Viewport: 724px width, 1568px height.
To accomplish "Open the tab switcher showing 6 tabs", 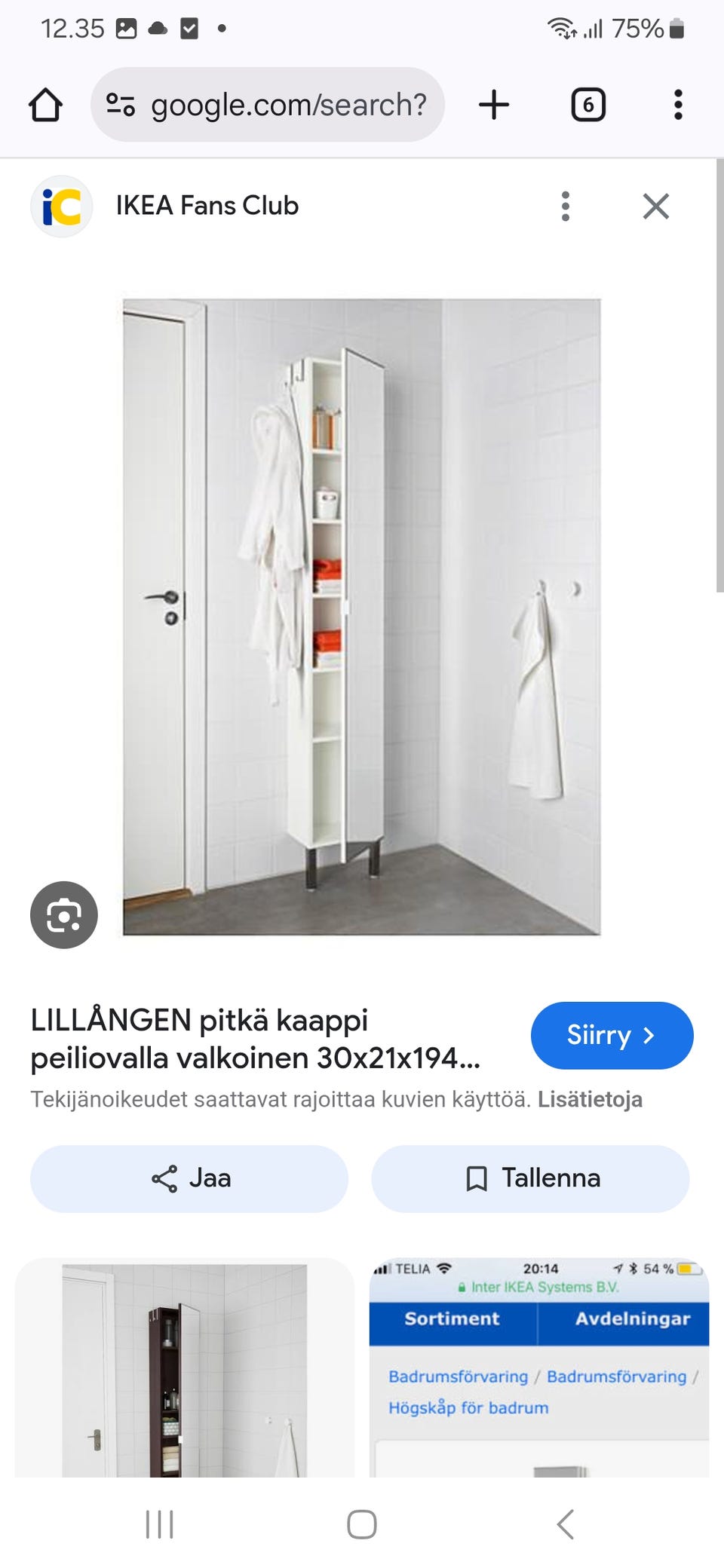I will (587, 105).
